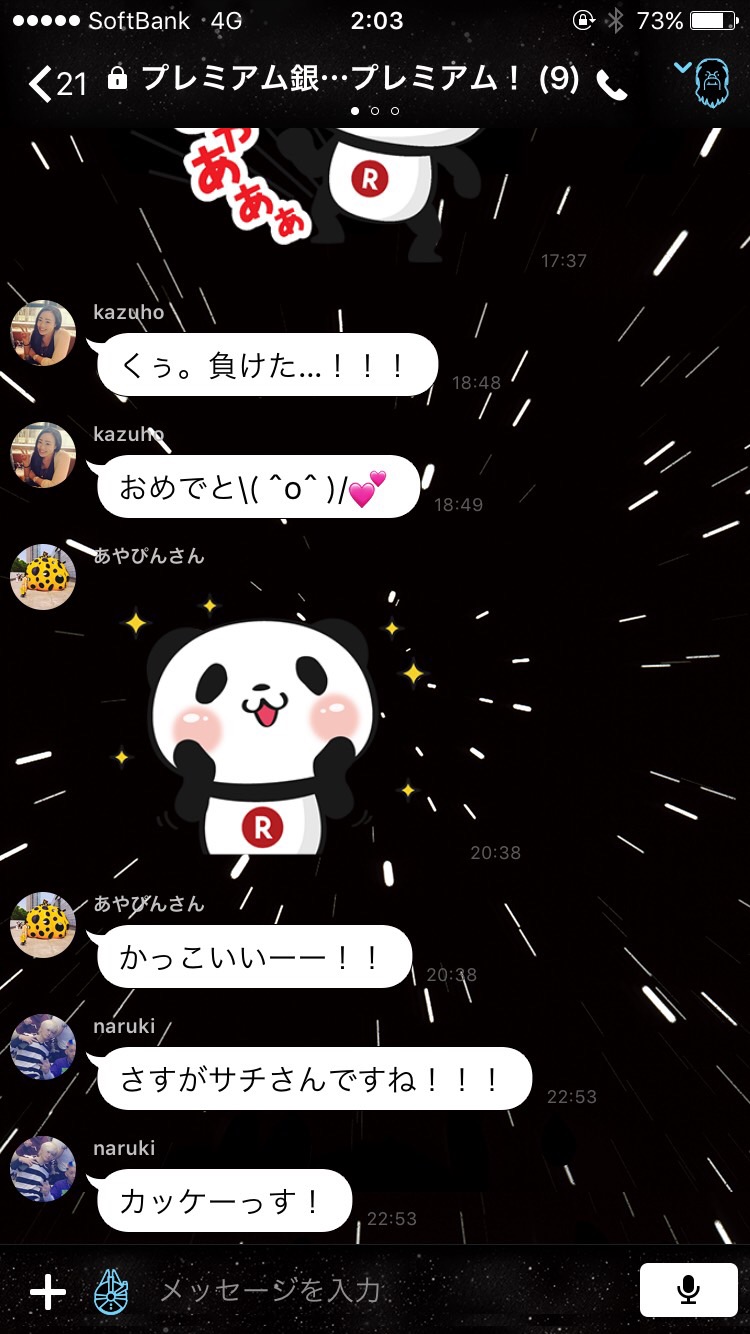Open kazuho's profile from the くぅ。負けた message
This screenshot has width=750, height=1334.
point(43,333)
